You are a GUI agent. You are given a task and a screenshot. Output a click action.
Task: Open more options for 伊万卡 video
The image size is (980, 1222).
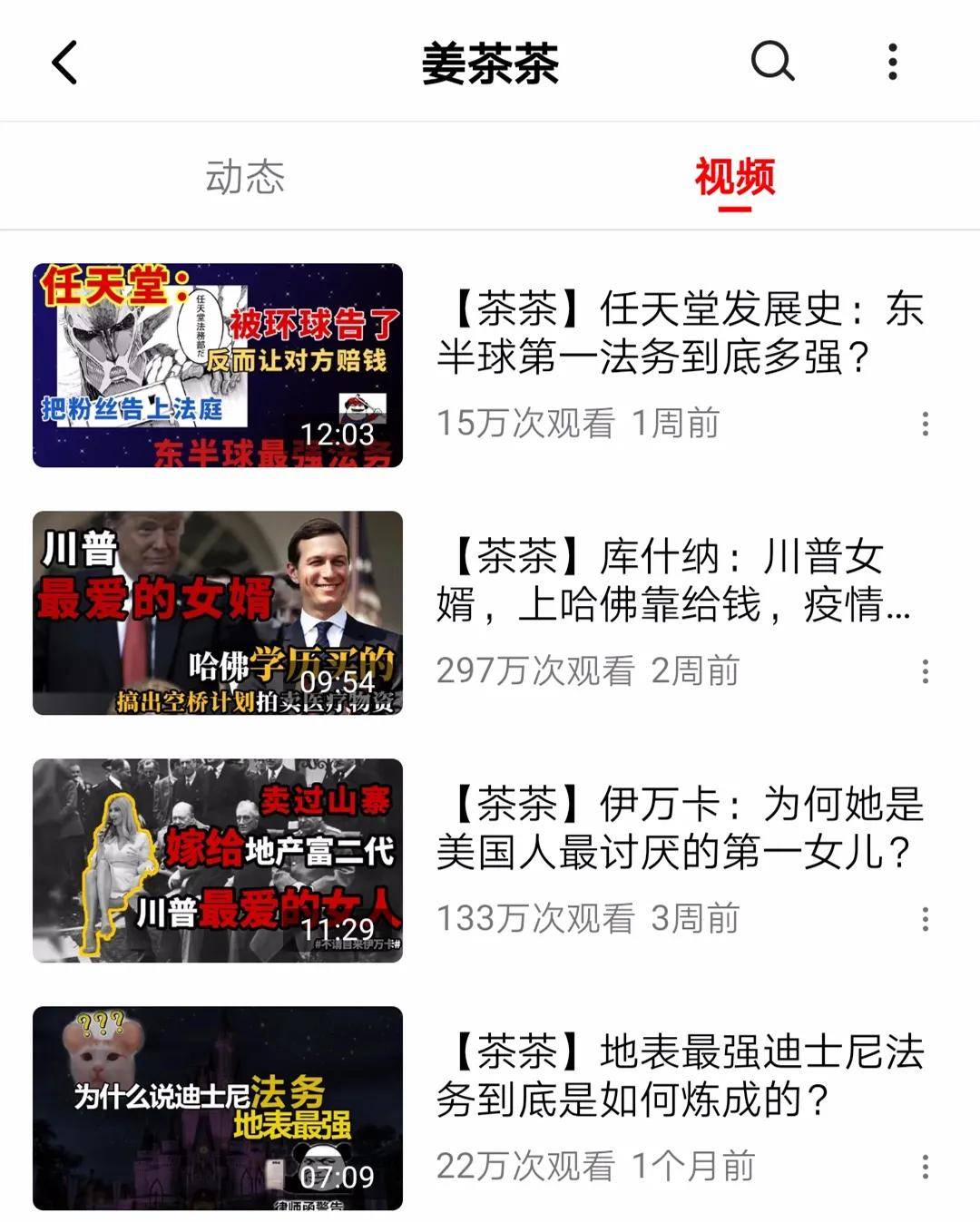coord(925,919)
